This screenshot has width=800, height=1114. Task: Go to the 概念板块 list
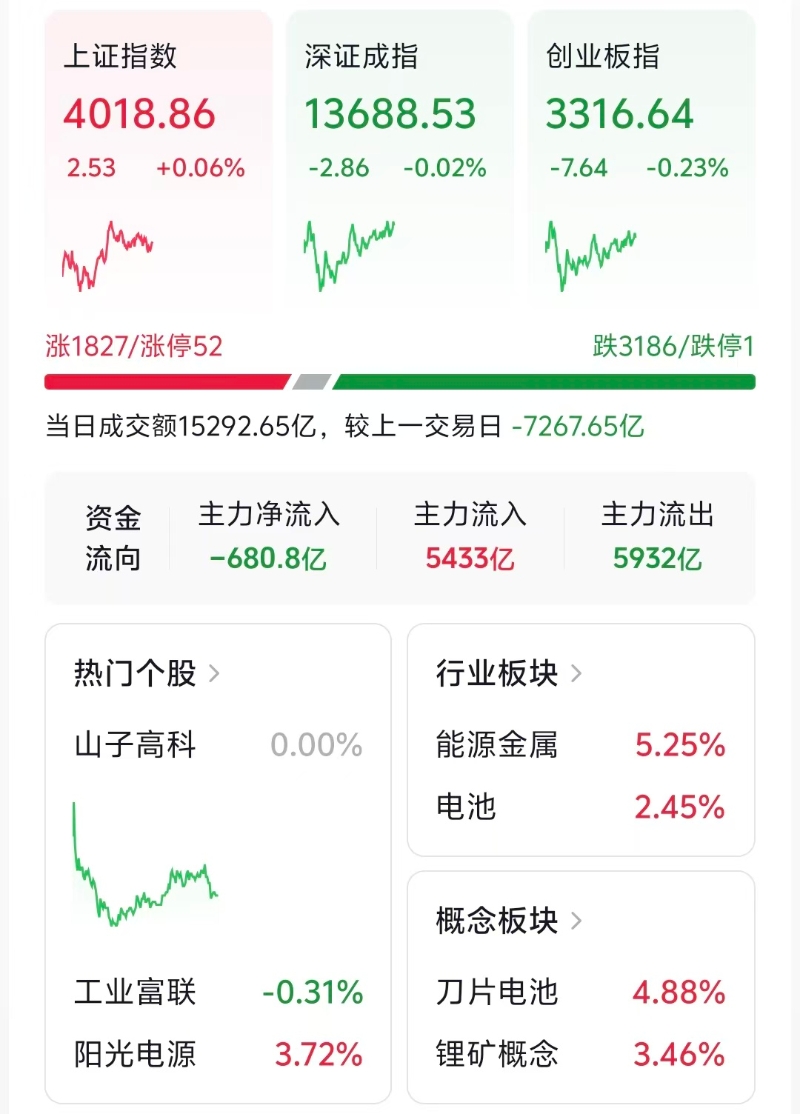point(508,921)
